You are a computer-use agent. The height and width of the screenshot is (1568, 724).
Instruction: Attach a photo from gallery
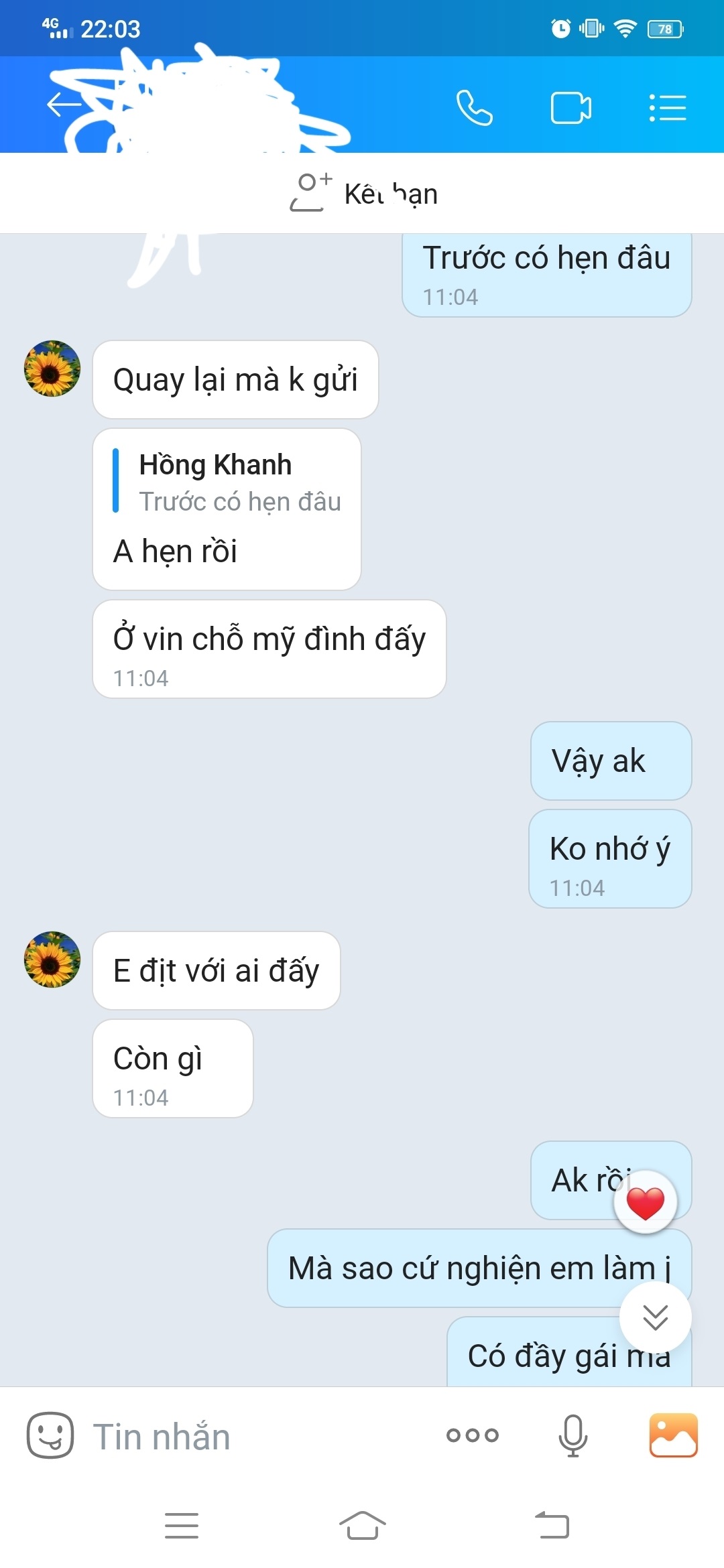(673, 1435)
